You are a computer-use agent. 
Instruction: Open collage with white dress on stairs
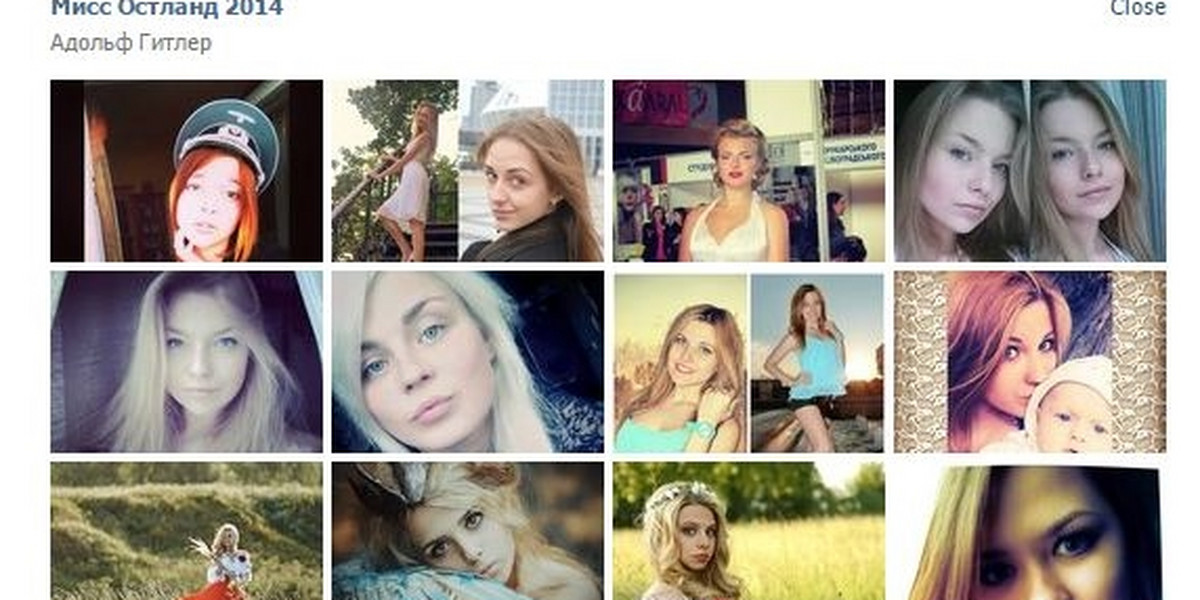tap(467, 171)
